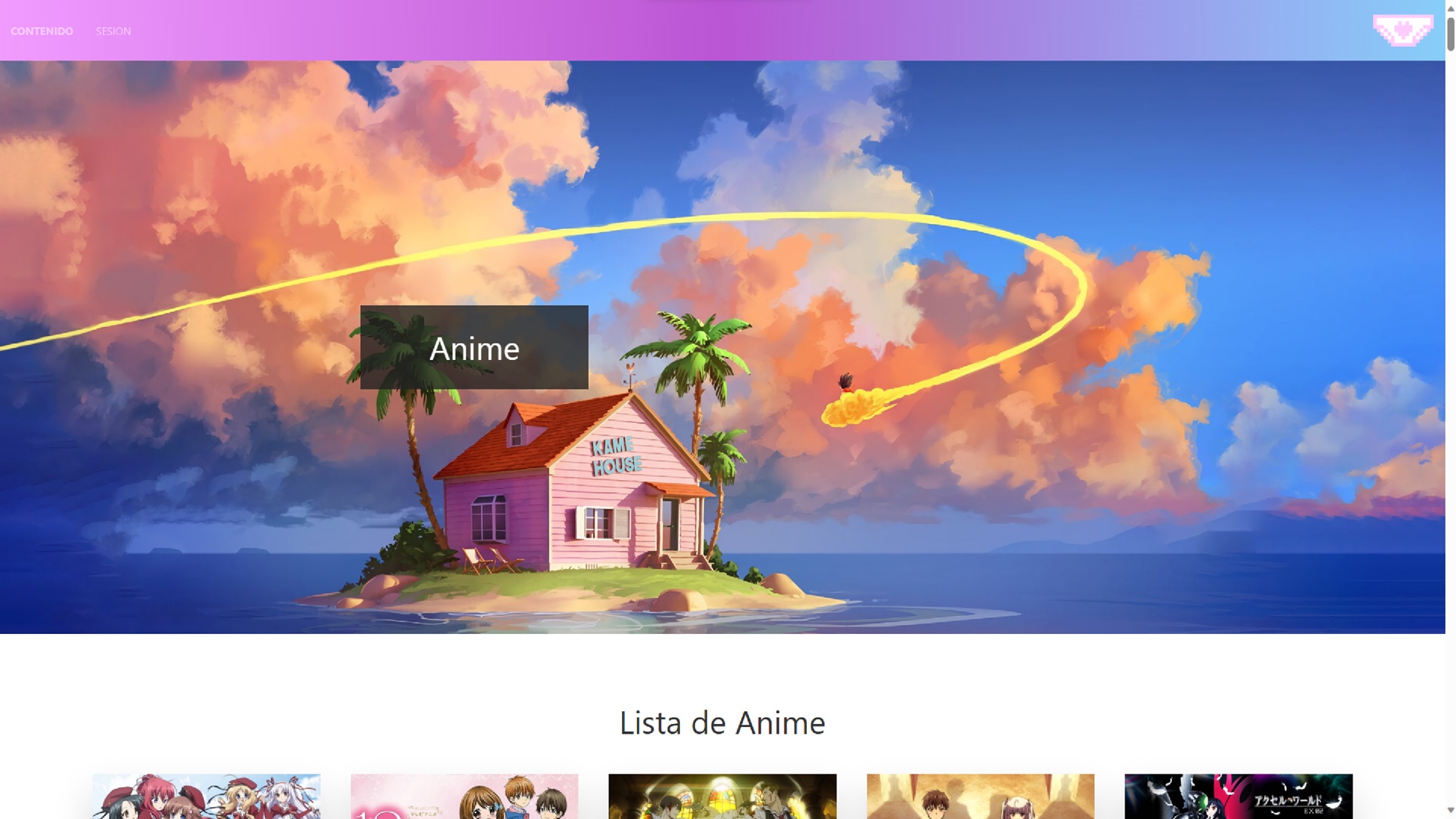
Task: Open the stained-glass window anime card
Action: pyautogui.click(x=722, y=796)
